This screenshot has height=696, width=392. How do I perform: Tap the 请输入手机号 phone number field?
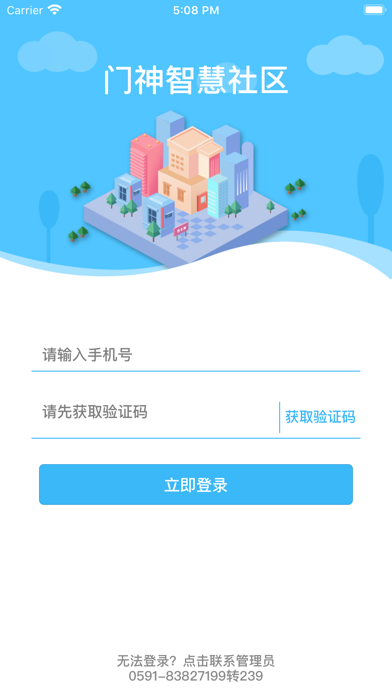click(196, 356)
